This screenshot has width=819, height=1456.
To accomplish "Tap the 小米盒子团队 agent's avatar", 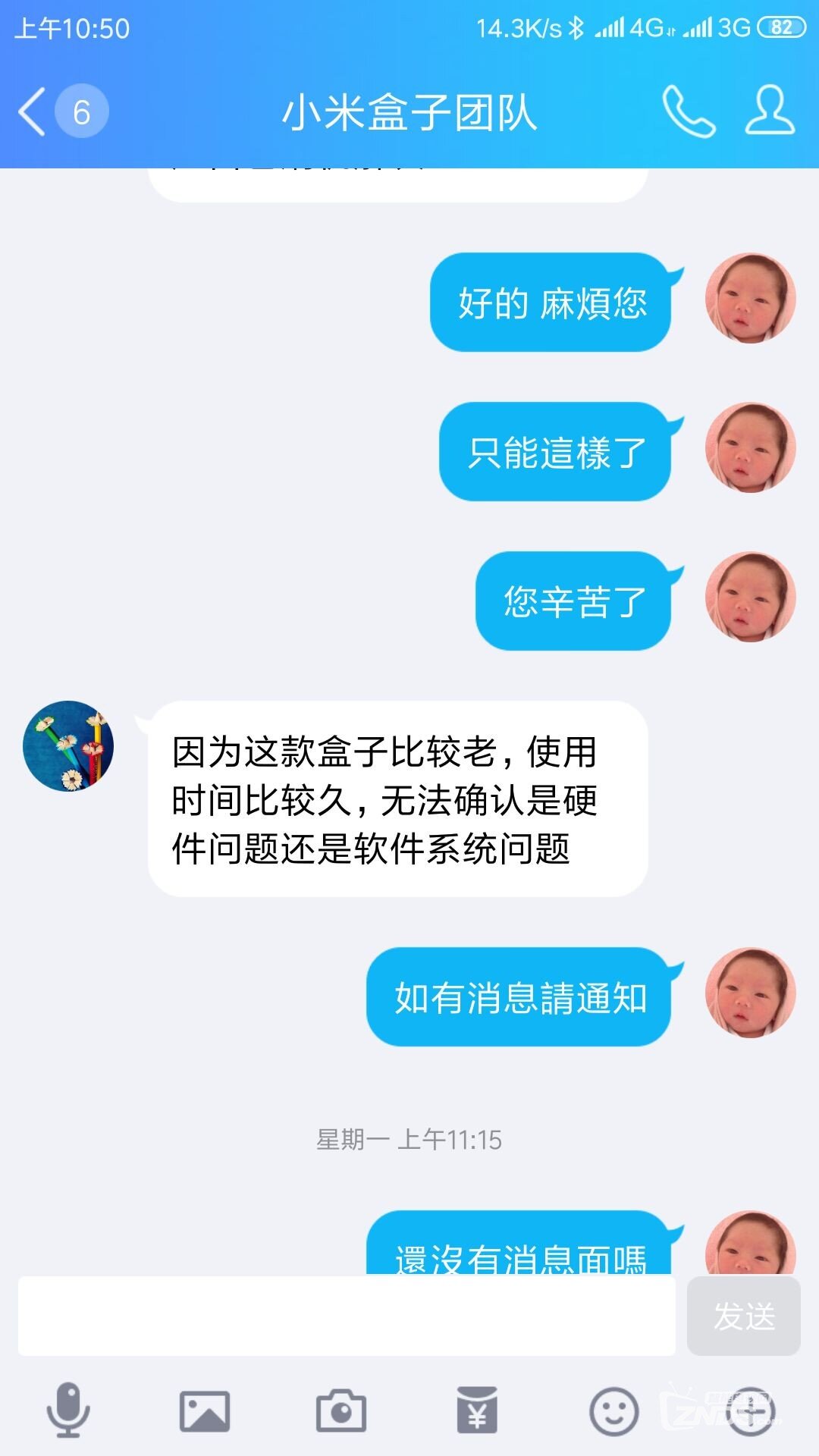I will [x=68, y=746].
